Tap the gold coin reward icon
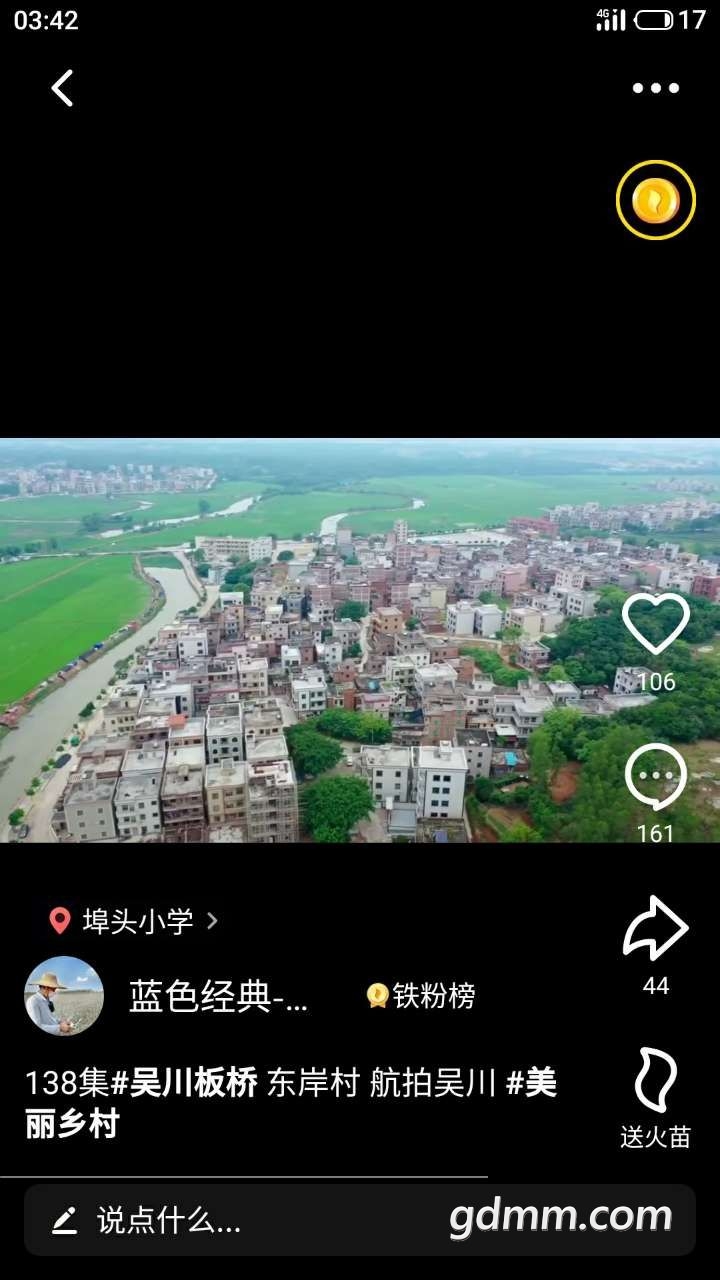Image resolution: width=720 pixels, height=1280 pixels. pos(655,200)
